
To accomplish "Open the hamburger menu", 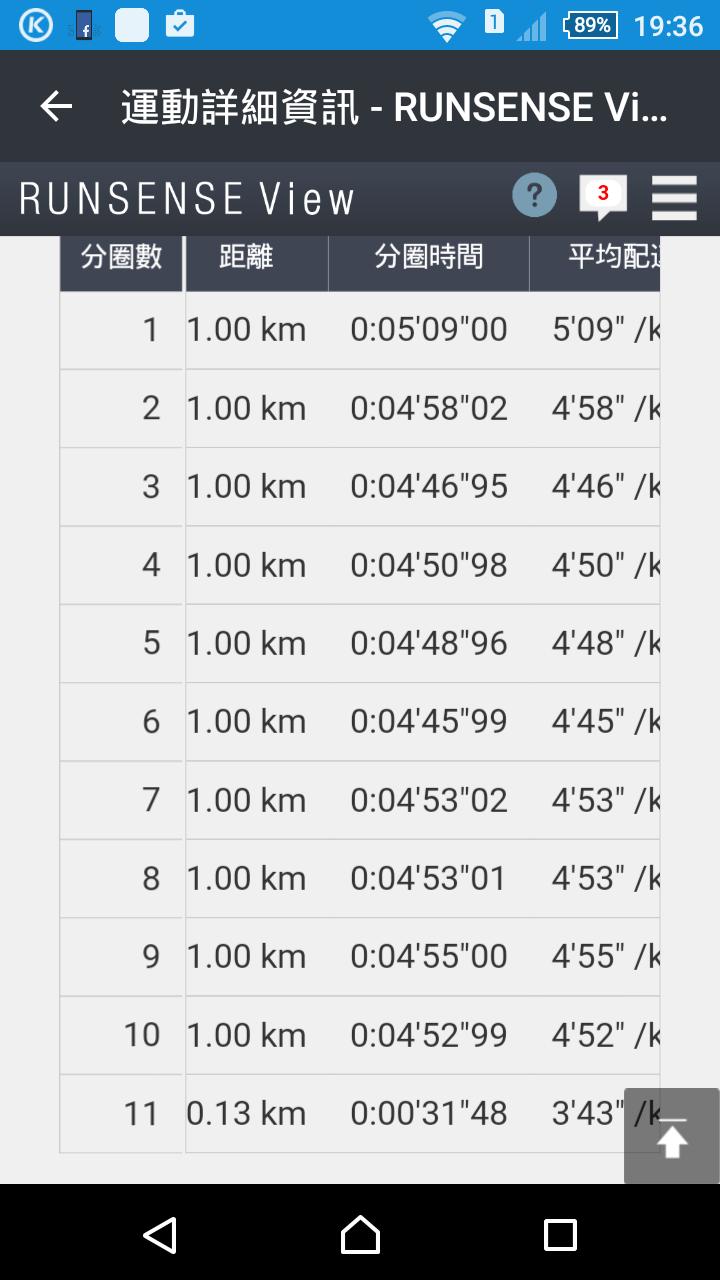I will pyautogui.click(x=674, y=198).
